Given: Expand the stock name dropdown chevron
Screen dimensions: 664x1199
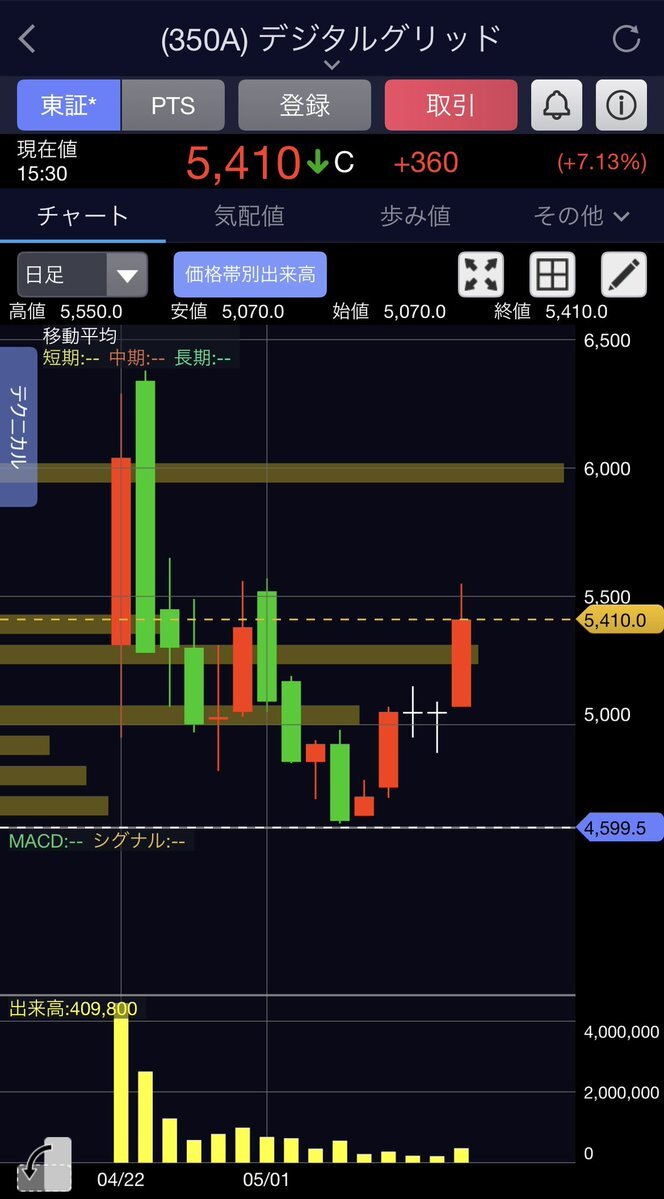Looking at the screenshot, I should 332,65.
